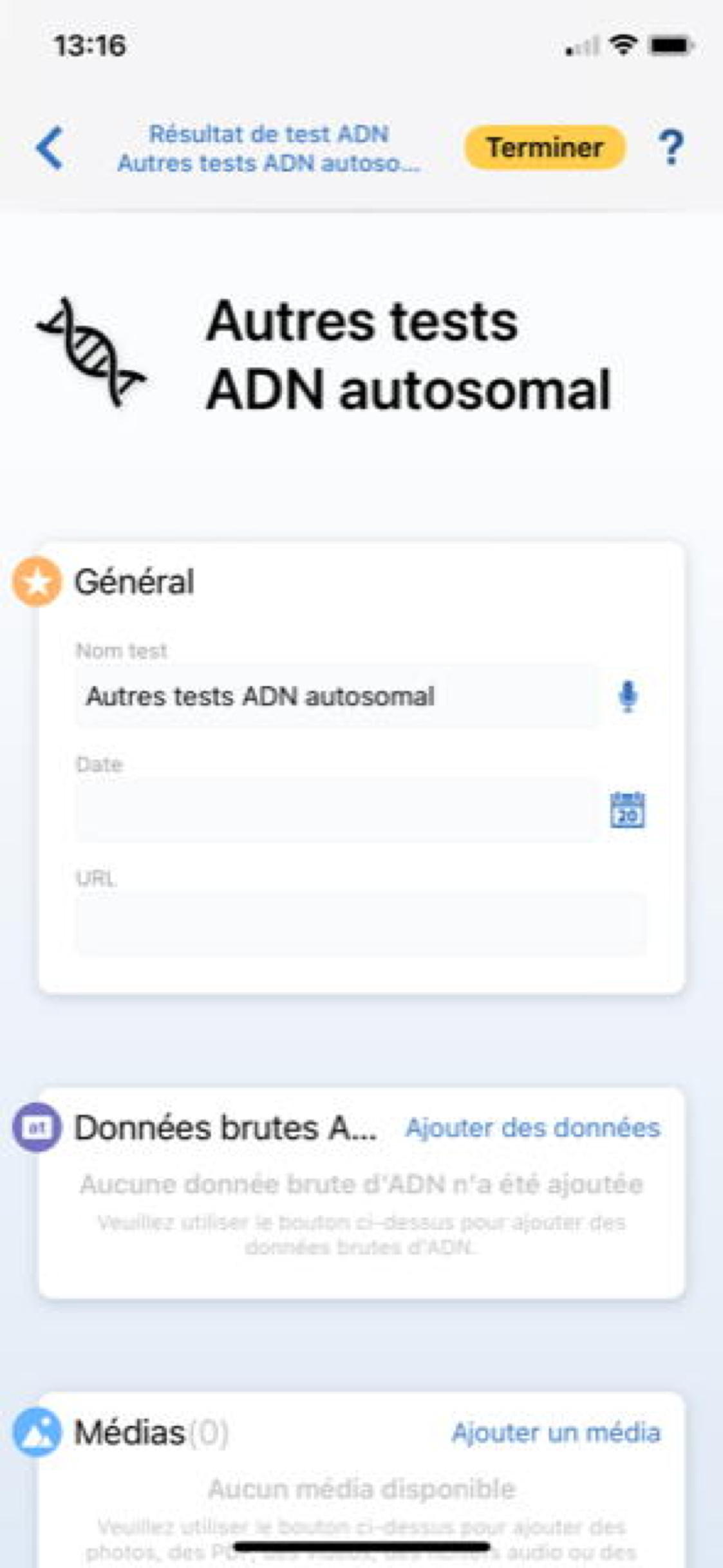The image size is (723, 1568).
Task: Start voice dictation with the microphone
Action: 628,696
